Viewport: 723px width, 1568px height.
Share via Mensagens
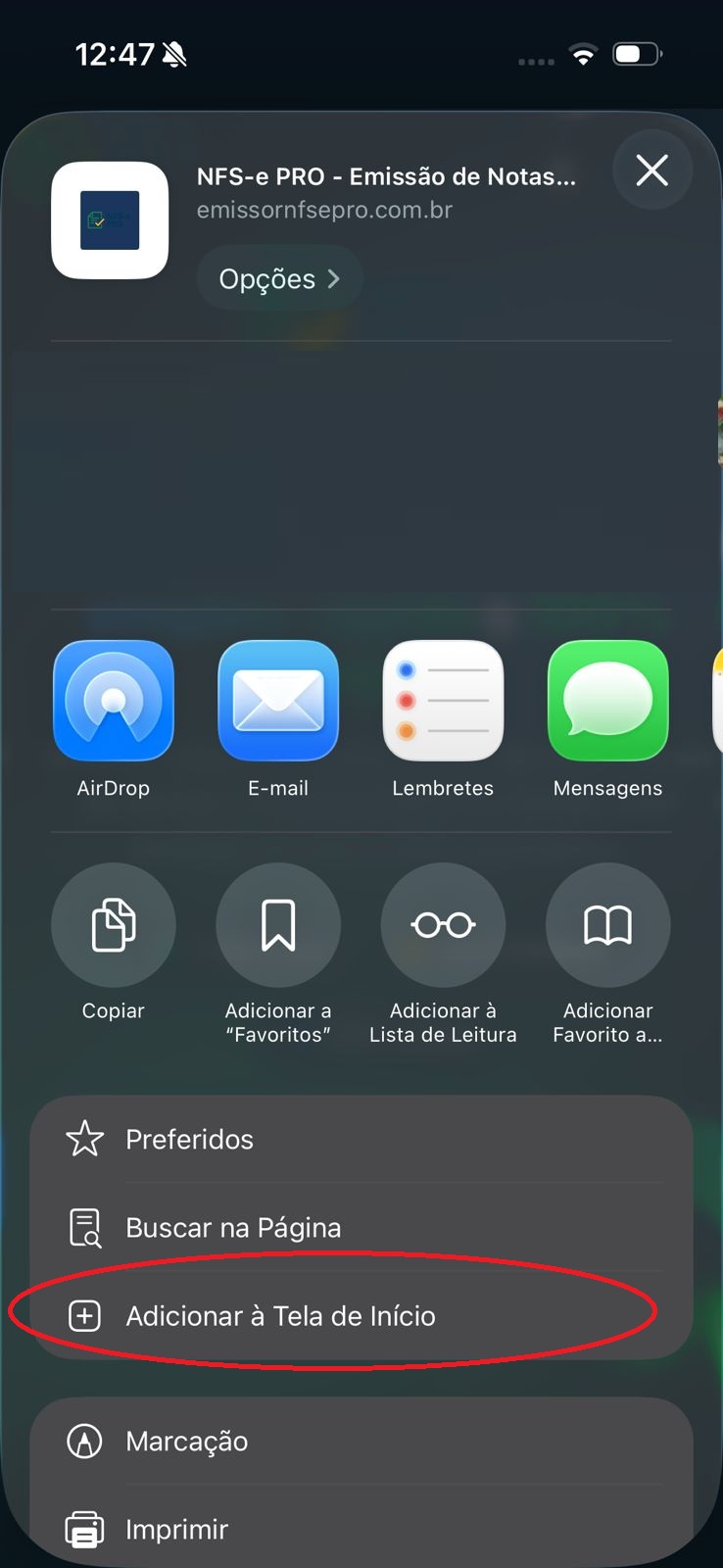(x=607, y=701)
